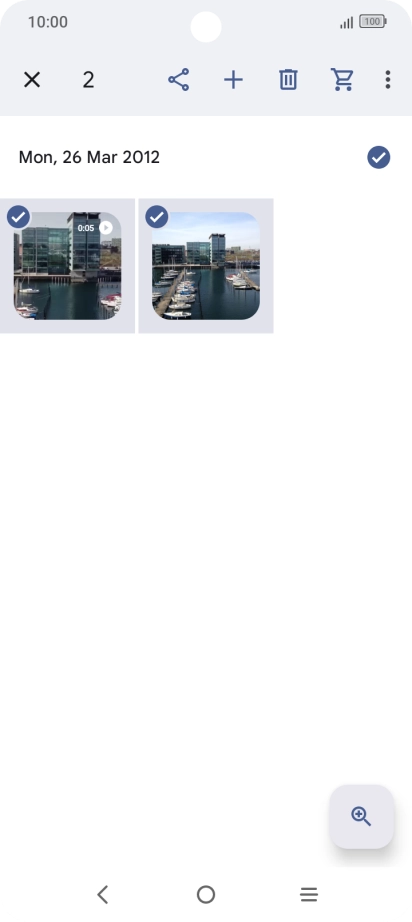412x922 pixels.
Task: Tap the plus icon to add items
Action: point(233,79)
